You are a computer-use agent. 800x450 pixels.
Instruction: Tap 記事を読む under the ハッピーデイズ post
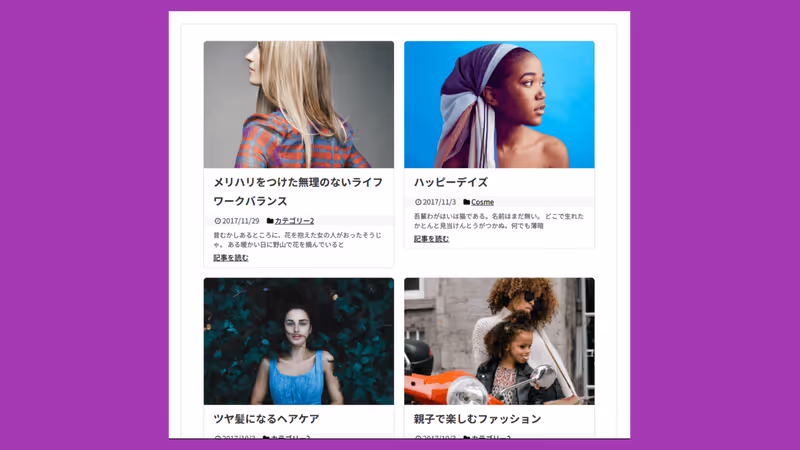431,239
